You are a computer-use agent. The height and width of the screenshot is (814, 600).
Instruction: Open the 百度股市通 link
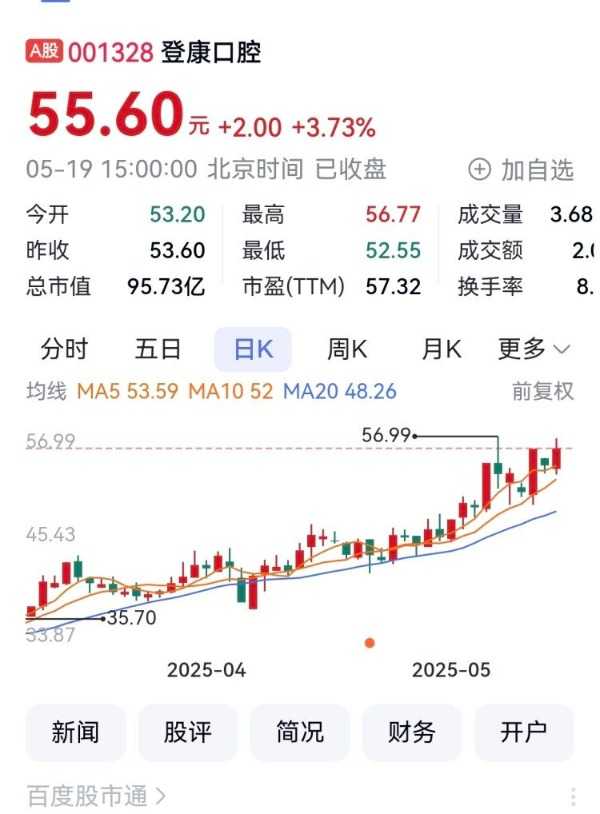[96, 796]
